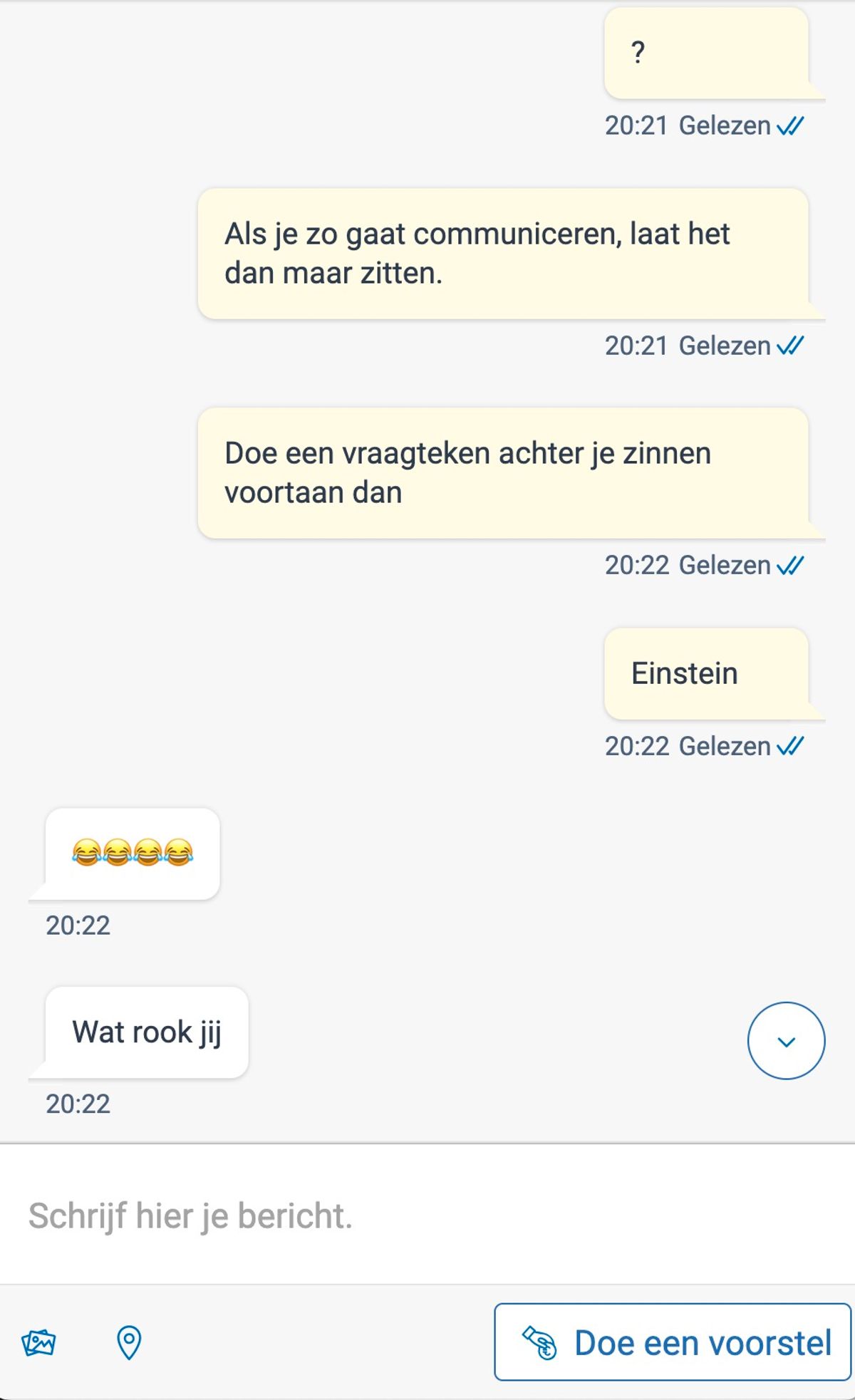Image resolution: width=855 pixels, height=1400 pixels.
Task: Attach a photo to the message
Action: click(x=38, y=1343)
